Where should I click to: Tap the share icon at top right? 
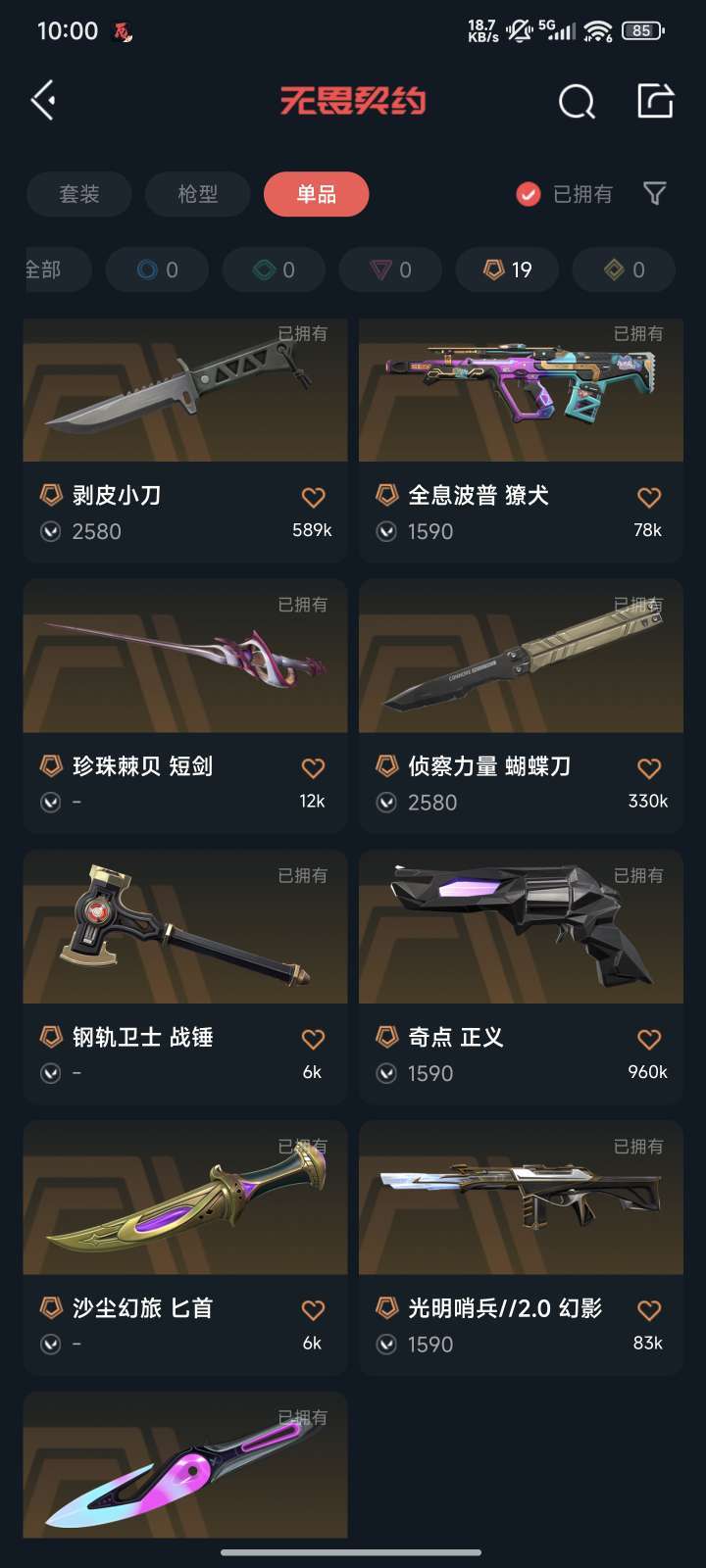click(655, 100)
